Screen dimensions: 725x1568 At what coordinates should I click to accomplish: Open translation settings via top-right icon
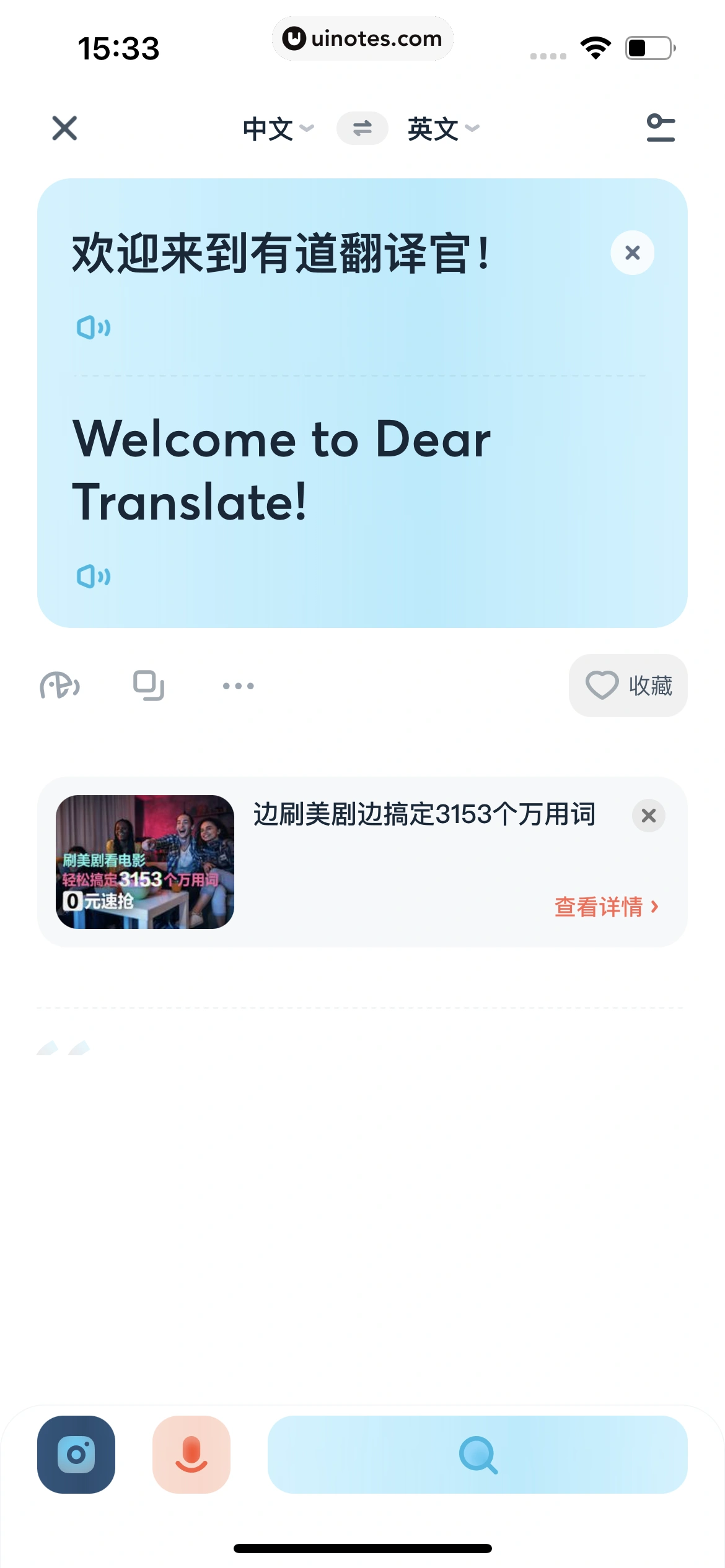click(x=660, y=128)
